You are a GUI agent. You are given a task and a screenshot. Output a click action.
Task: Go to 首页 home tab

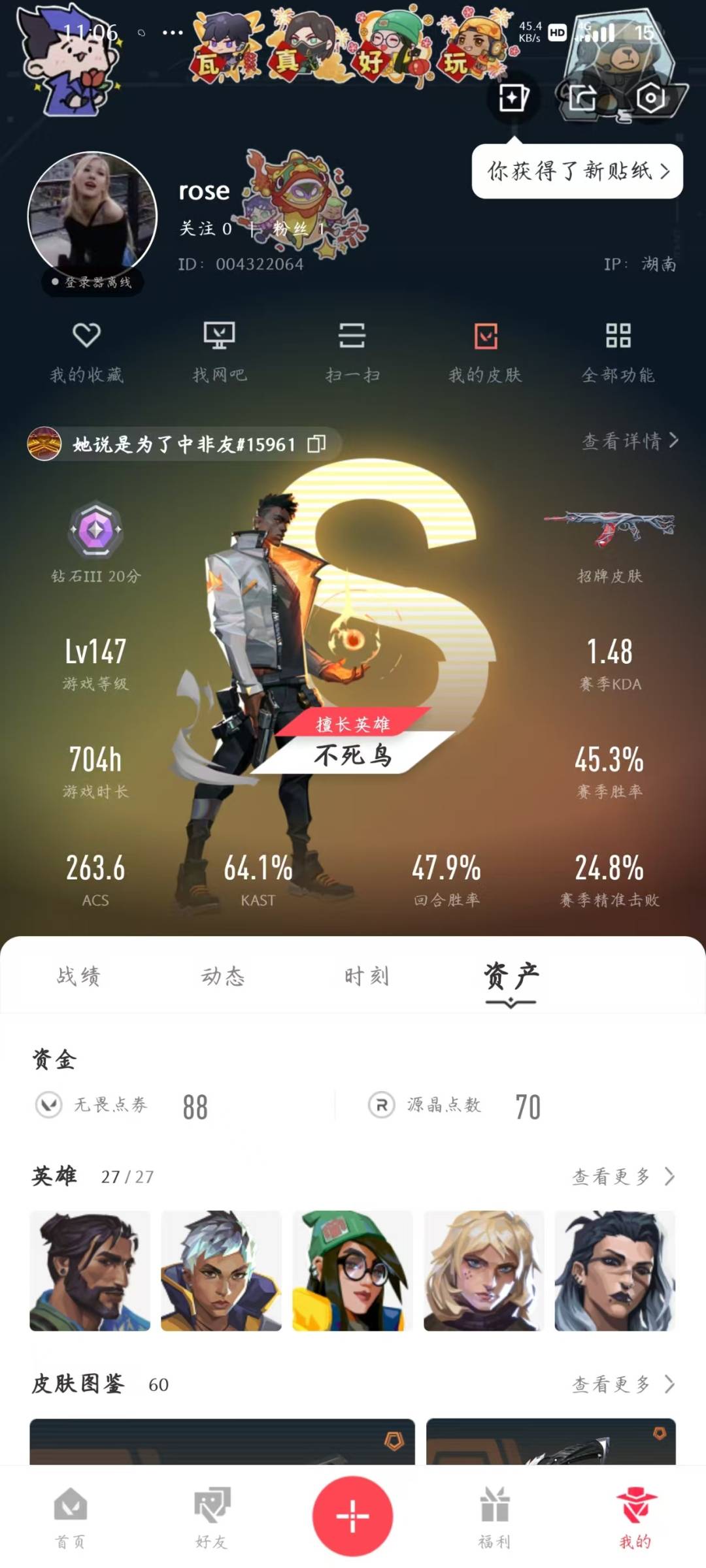71,1517
